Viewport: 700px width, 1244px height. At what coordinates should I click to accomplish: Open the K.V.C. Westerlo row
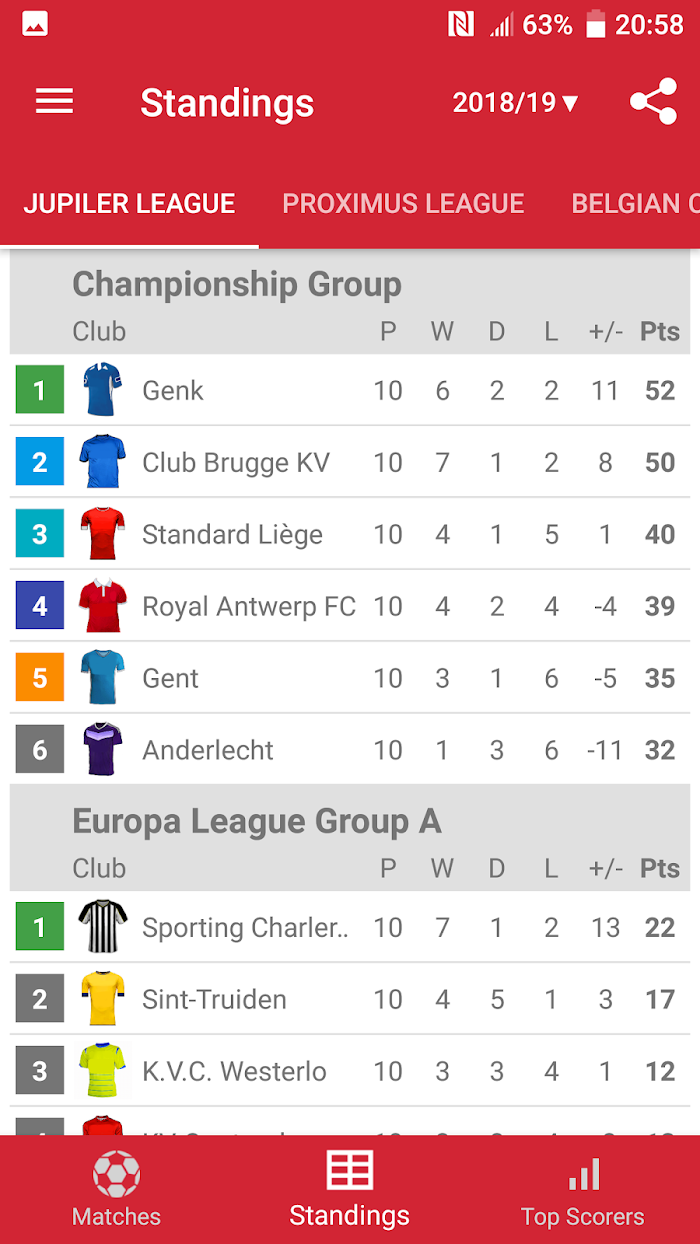350,1071
